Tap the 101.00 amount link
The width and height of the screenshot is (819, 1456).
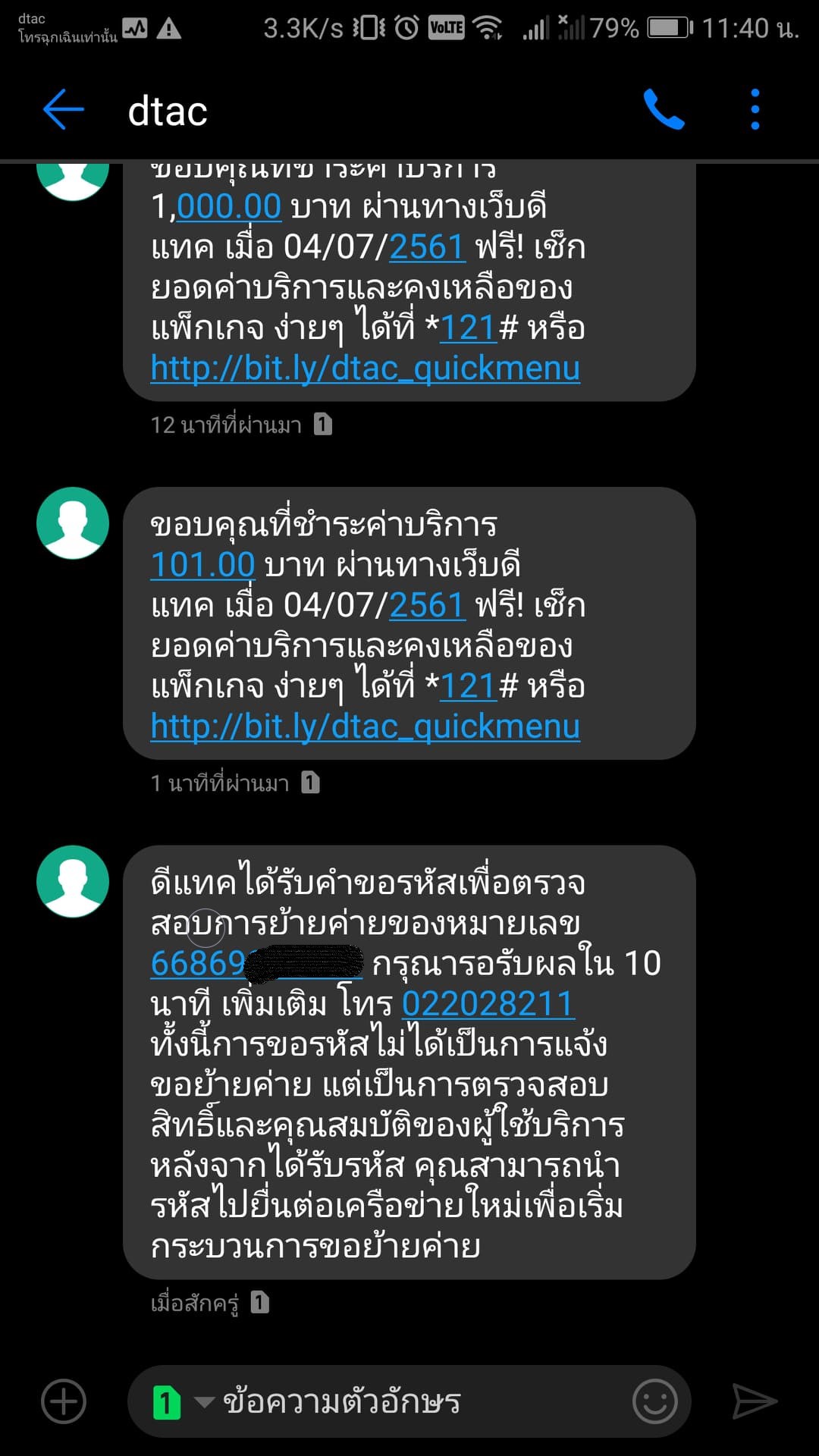click(x=202, y=565)
